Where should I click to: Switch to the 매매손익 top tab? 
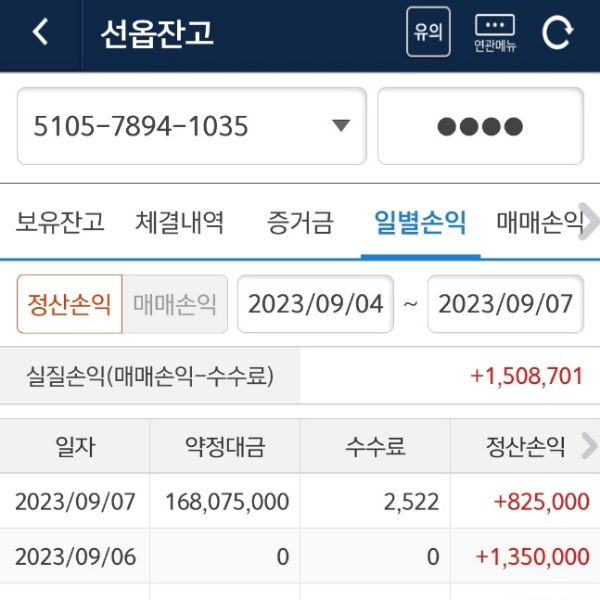(538, 222)
